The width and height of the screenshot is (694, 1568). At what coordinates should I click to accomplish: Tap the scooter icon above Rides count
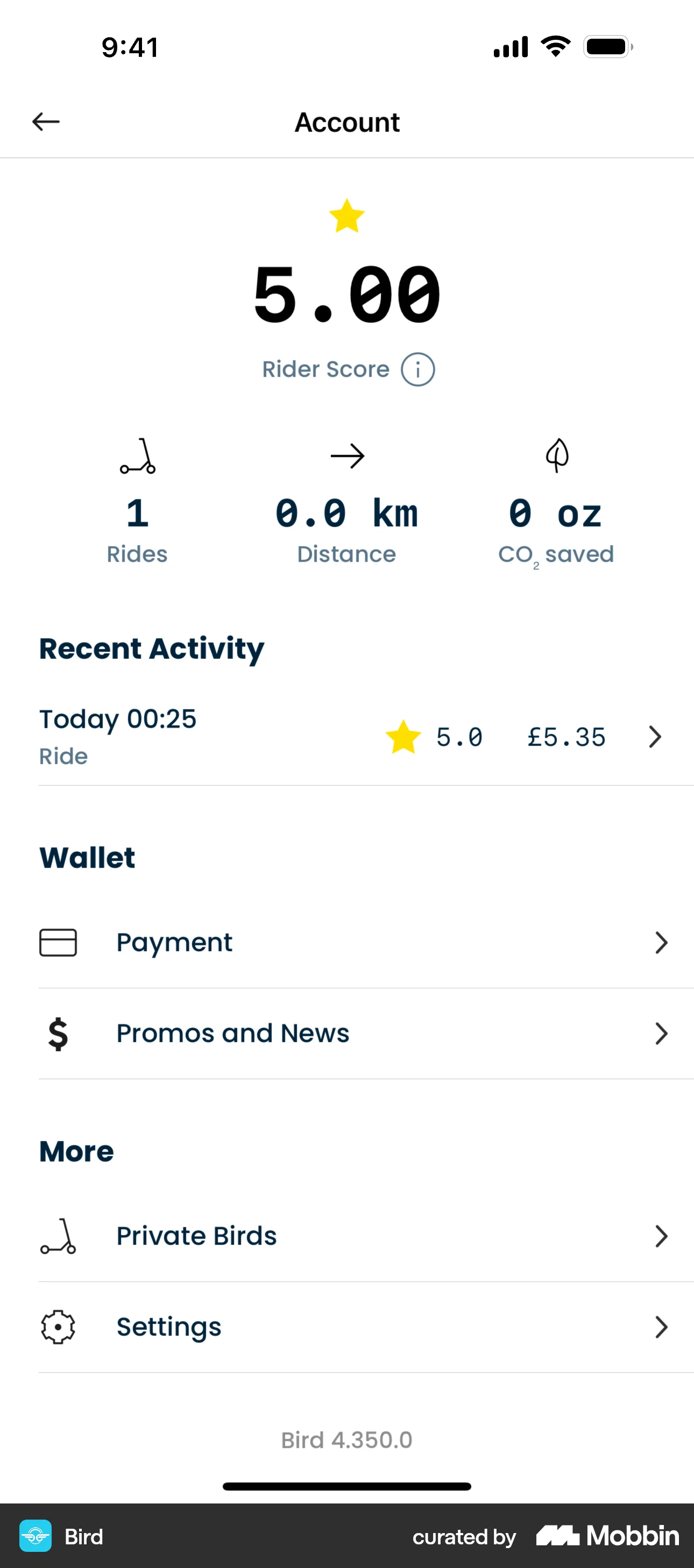(137, 457)
